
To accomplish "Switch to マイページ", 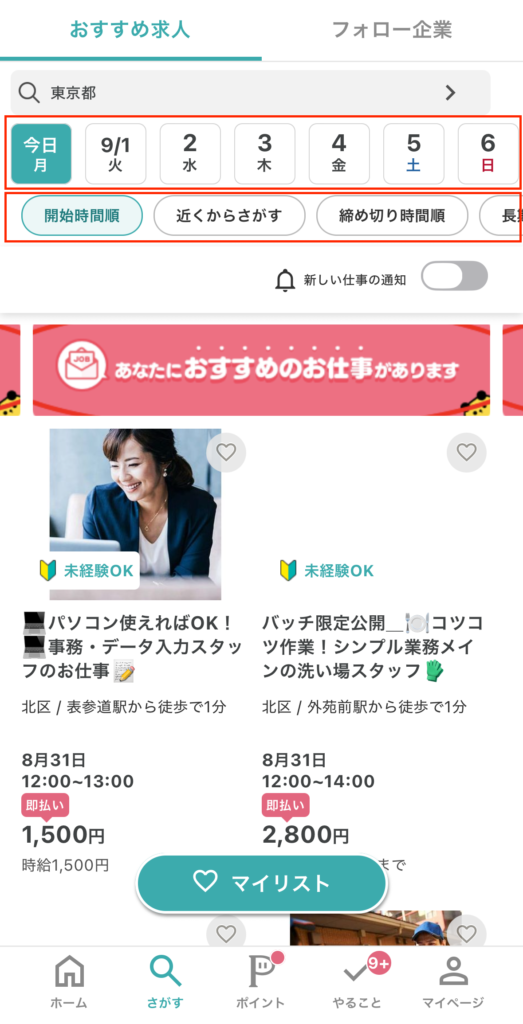I will [x=453, y=982].
